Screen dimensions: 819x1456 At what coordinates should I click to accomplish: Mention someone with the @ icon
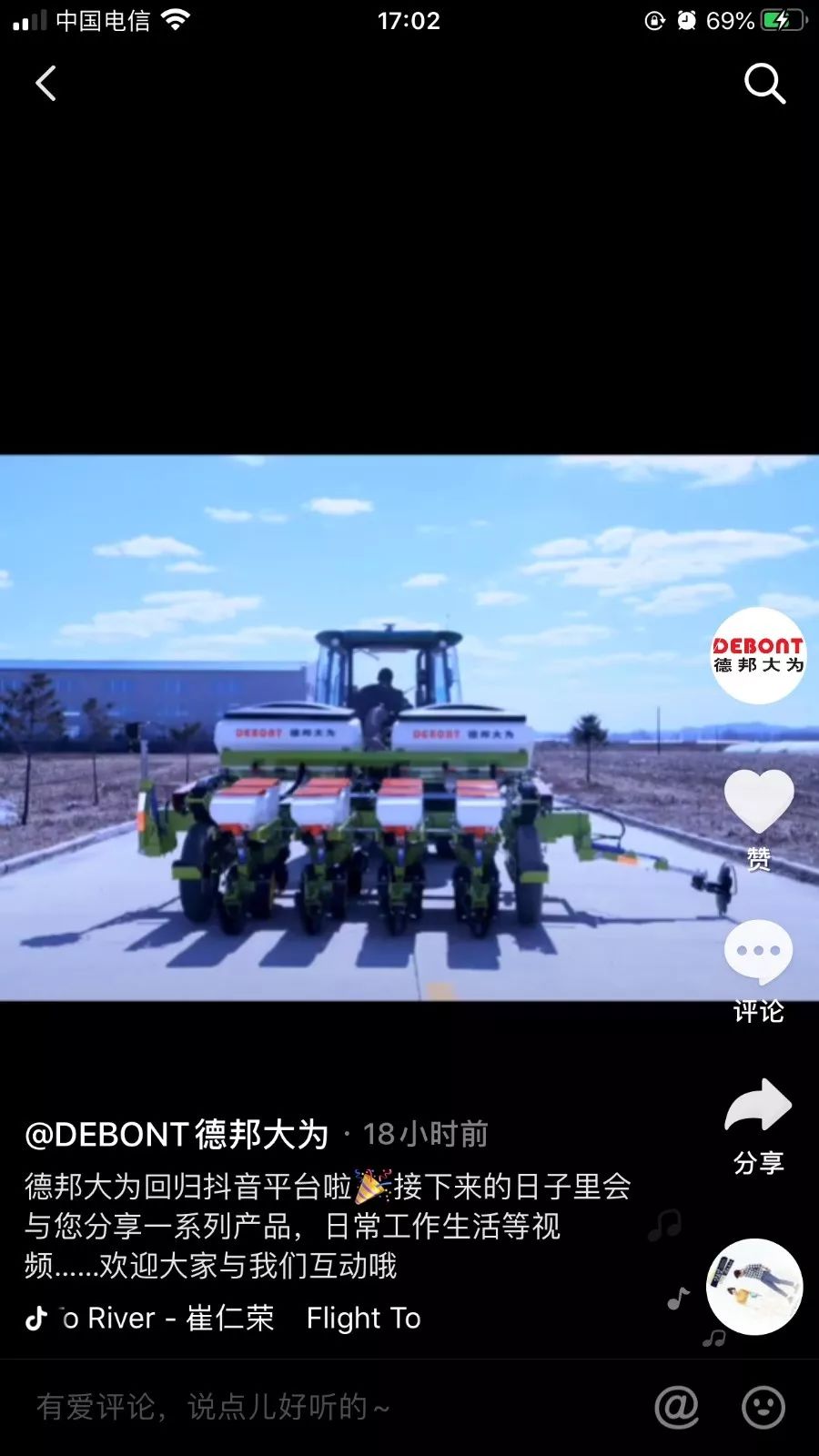pyautogui.click(x=677, y=1407)
